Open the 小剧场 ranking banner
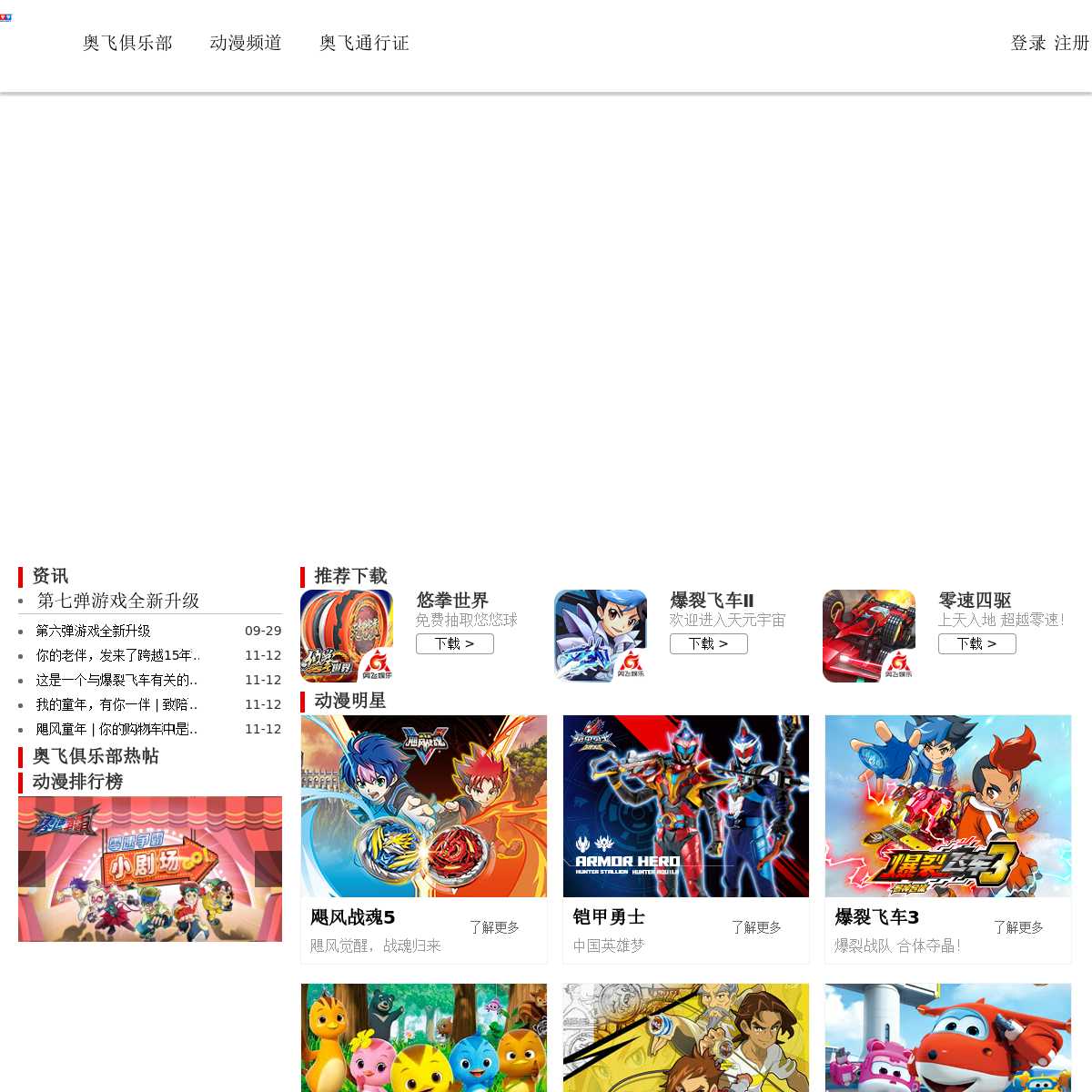 click(150, 869)
